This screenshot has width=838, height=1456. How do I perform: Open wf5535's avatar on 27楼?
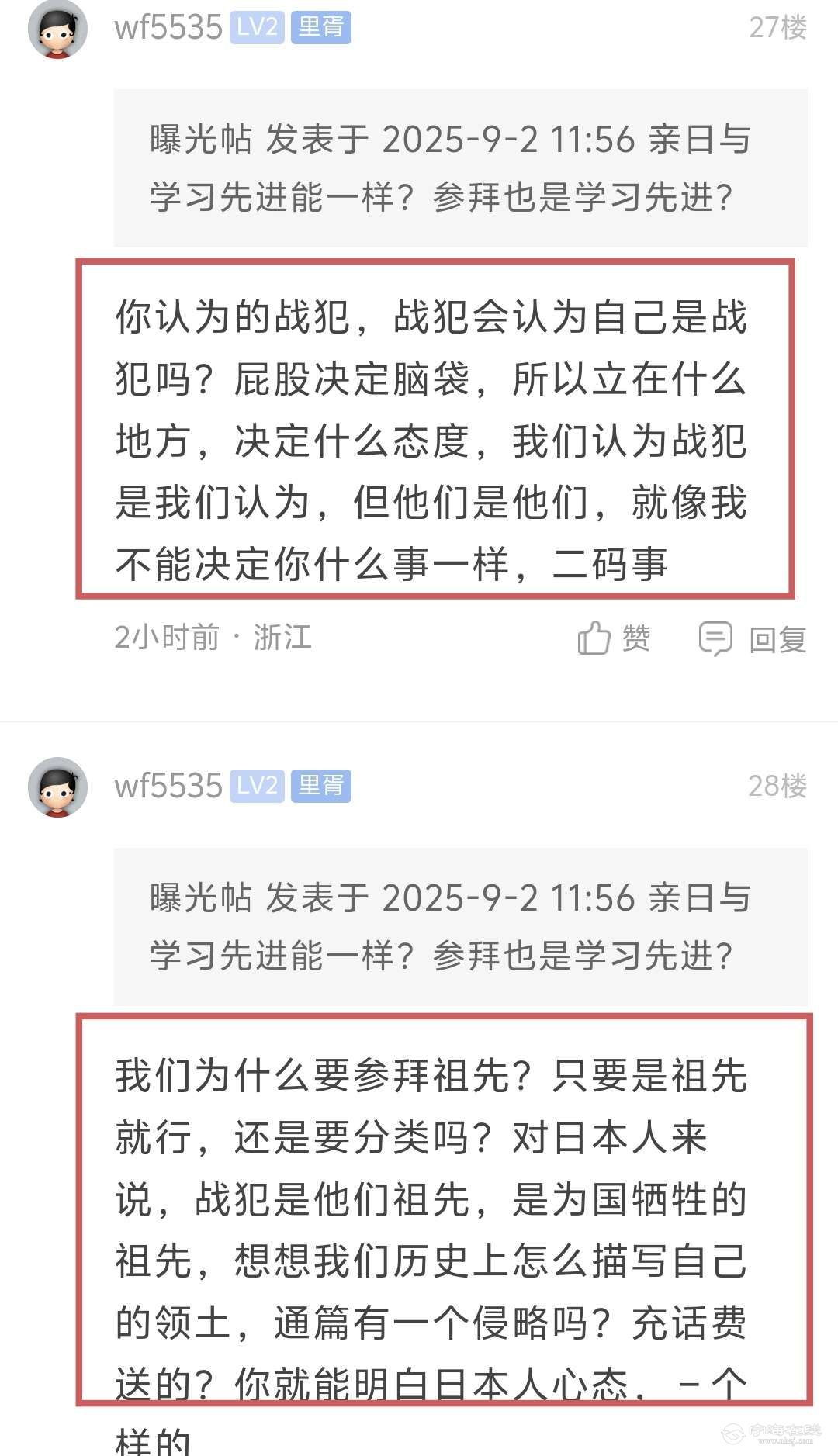57,29
